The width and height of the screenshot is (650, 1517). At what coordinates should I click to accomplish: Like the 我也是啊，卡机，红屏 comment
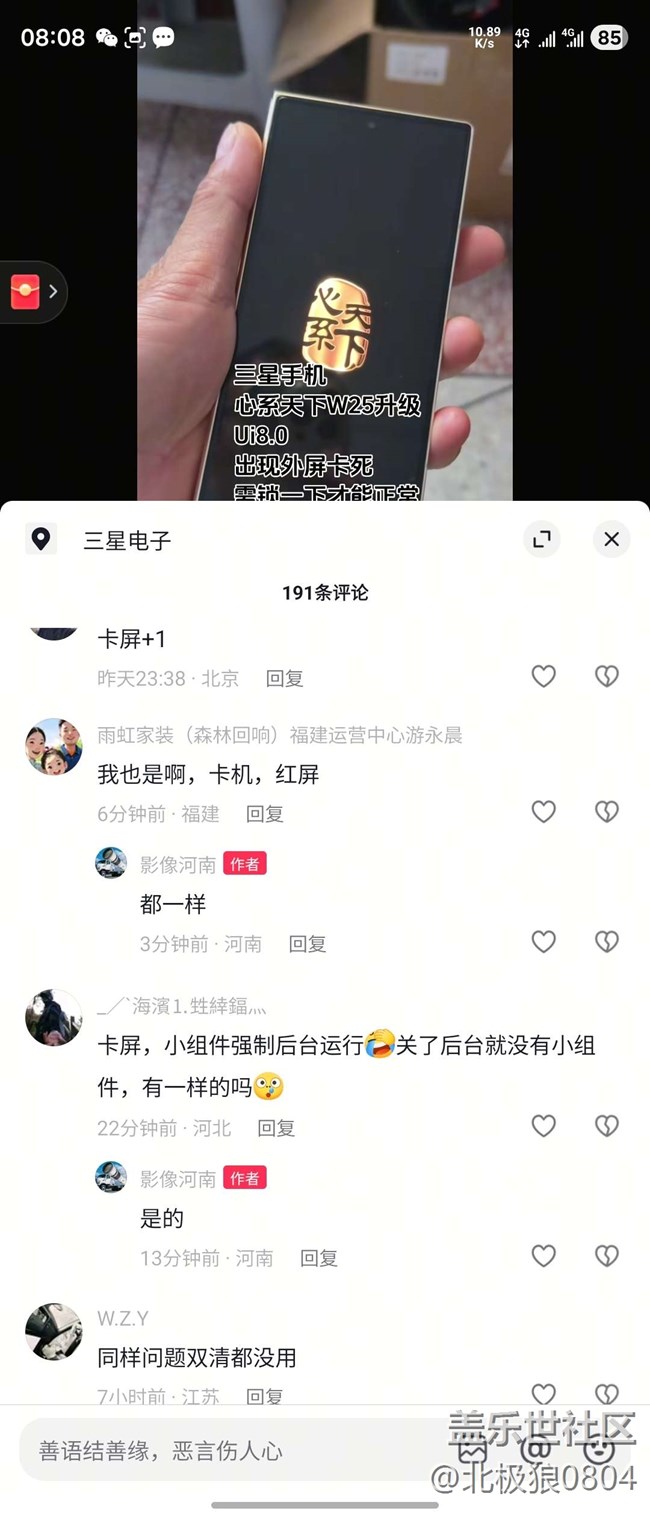[543, 812]
